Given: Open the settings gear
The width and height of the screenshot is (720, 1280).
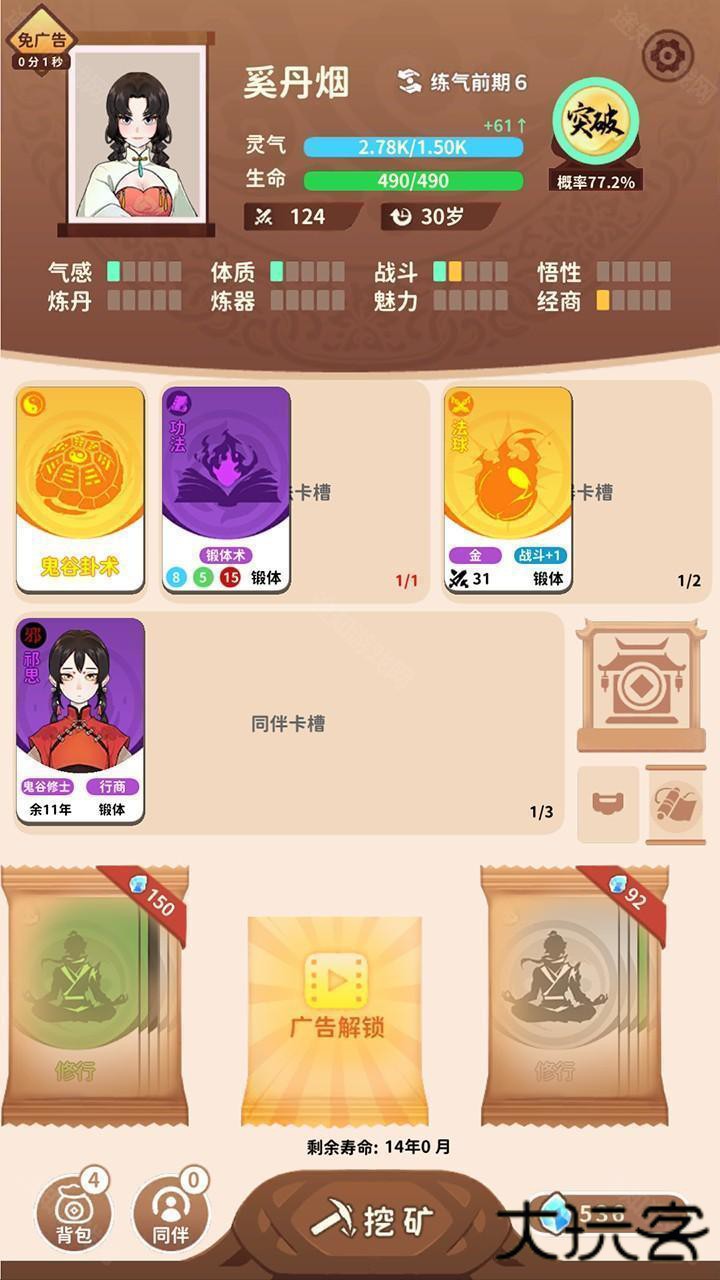Looking at the screenshot, I should pyautogui.click(x=667, y=56).
